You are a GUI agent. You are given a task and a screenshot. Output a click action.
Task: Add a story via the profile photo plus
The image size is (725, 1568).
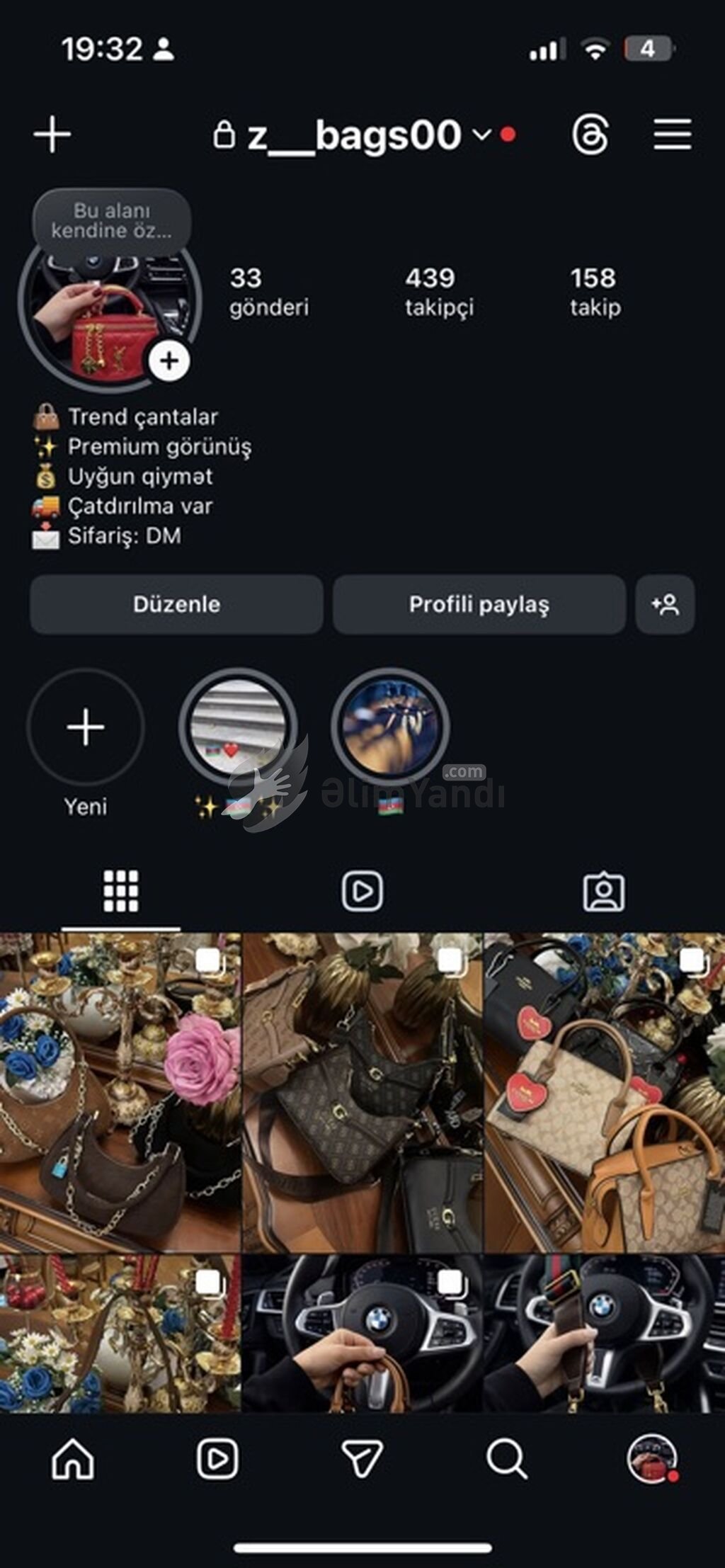point(169,361)
